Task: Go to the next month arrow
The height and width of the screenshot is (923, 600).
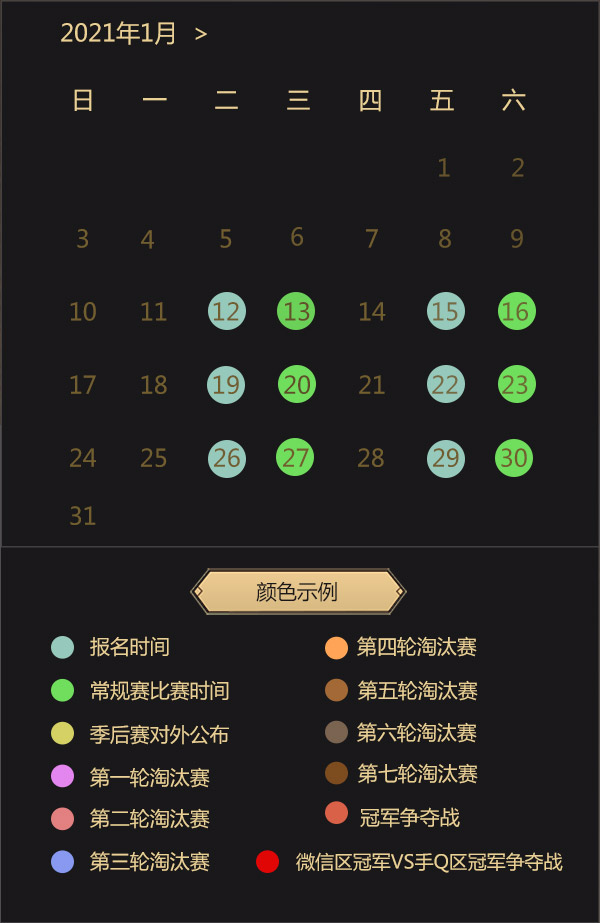Action: pos(201,35)
